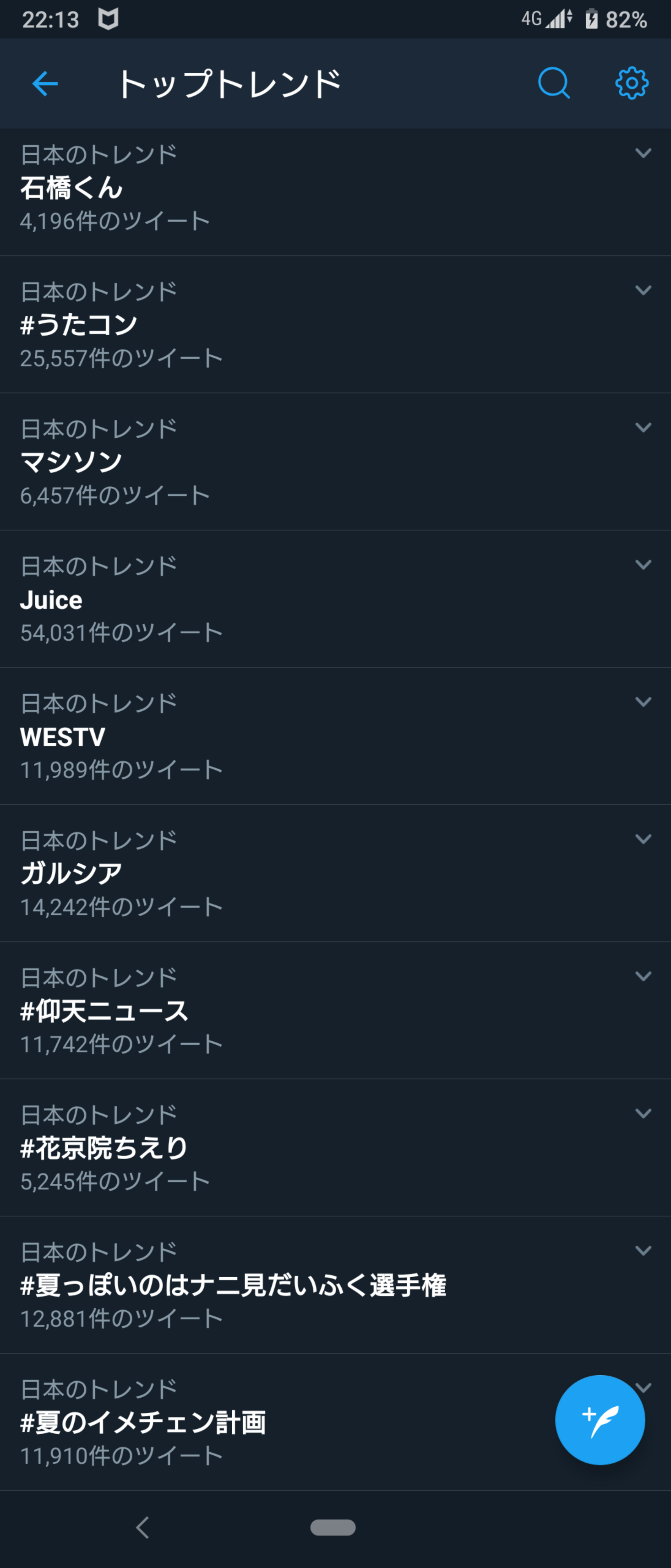View tweets for #うたコン

[79, 325]
